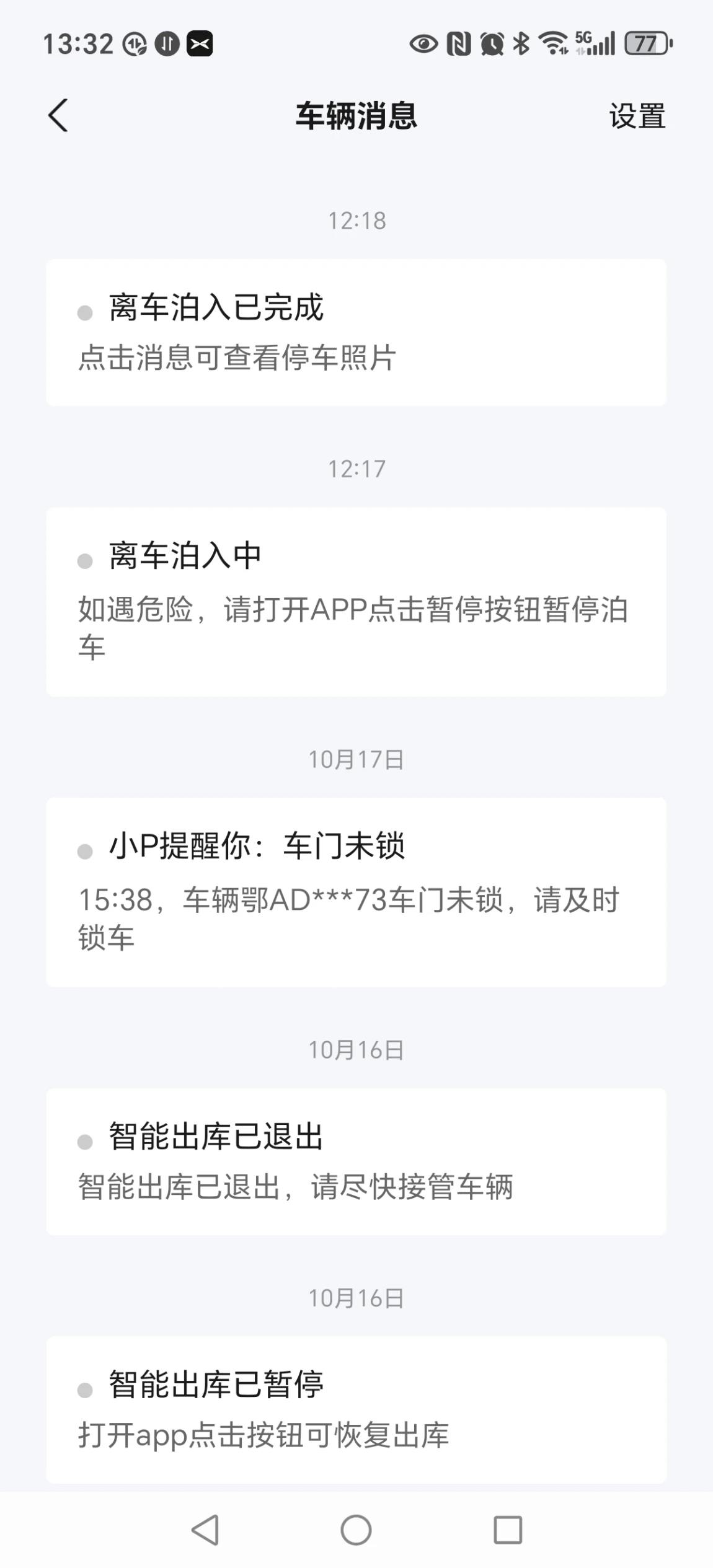Open the system recent apps view

(507, 1530)
